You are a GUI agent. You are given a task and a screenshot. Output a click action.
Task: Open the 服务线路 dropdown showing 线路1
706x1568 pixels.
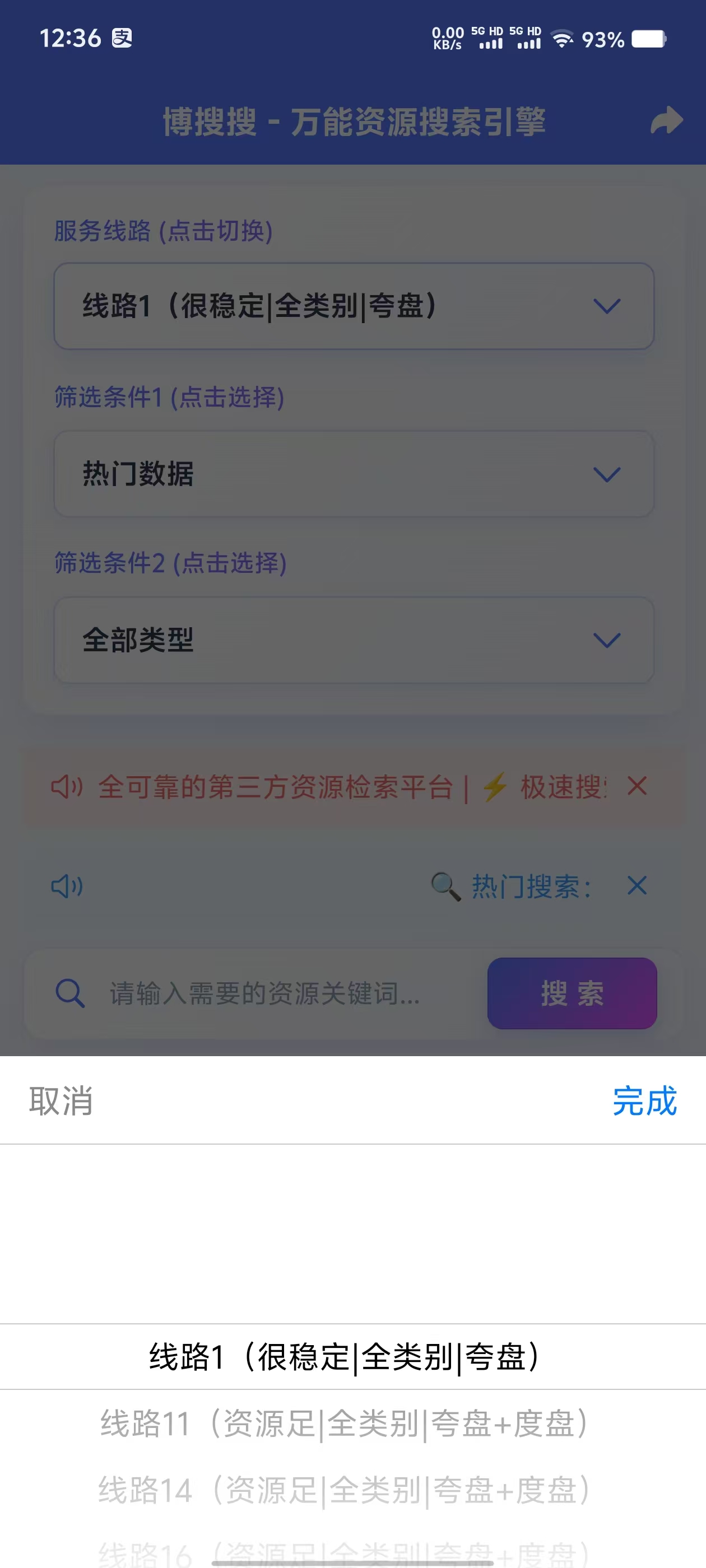coord(354,306)
